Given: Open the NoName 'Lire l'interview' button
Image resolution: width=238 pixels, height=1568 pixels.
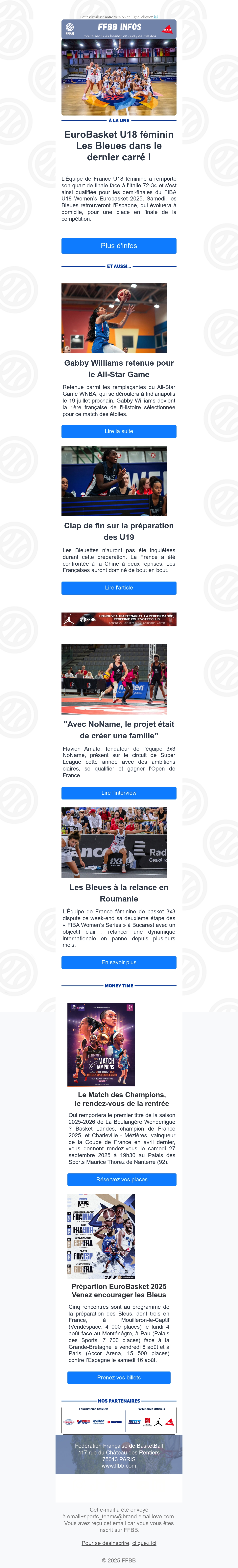Looking at the screenshot, I should (x=119, y=793).
